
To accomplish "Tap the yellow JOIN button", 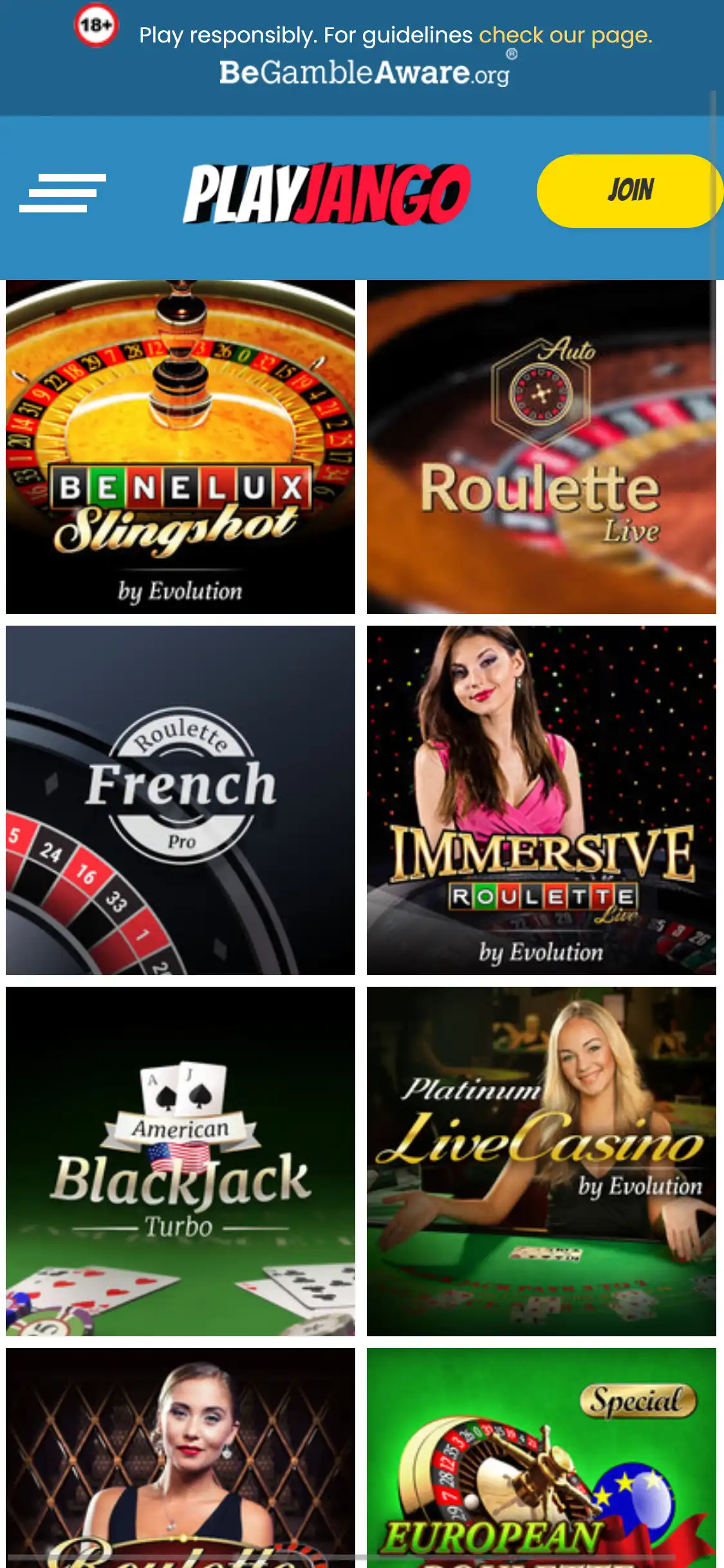I will pyautogui.click(x=629, y=191).
